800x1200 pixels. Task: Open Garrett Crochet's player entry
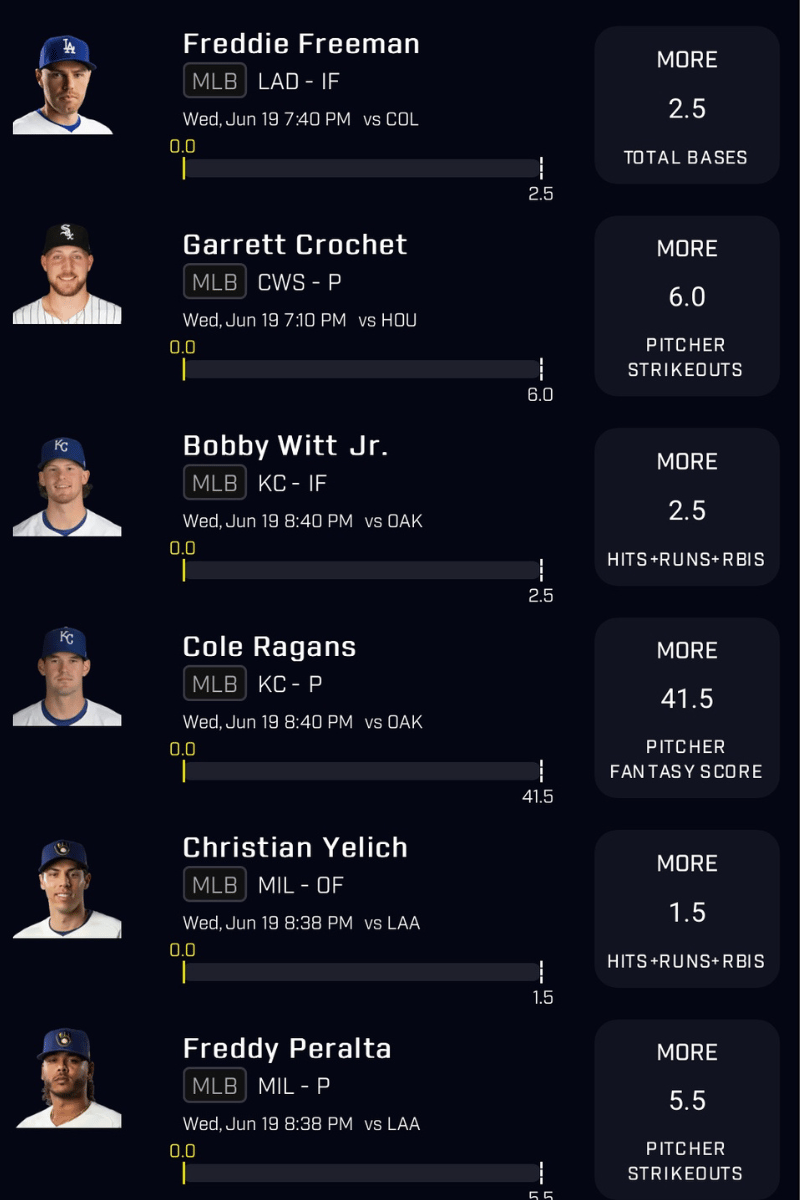pos(295,246)
